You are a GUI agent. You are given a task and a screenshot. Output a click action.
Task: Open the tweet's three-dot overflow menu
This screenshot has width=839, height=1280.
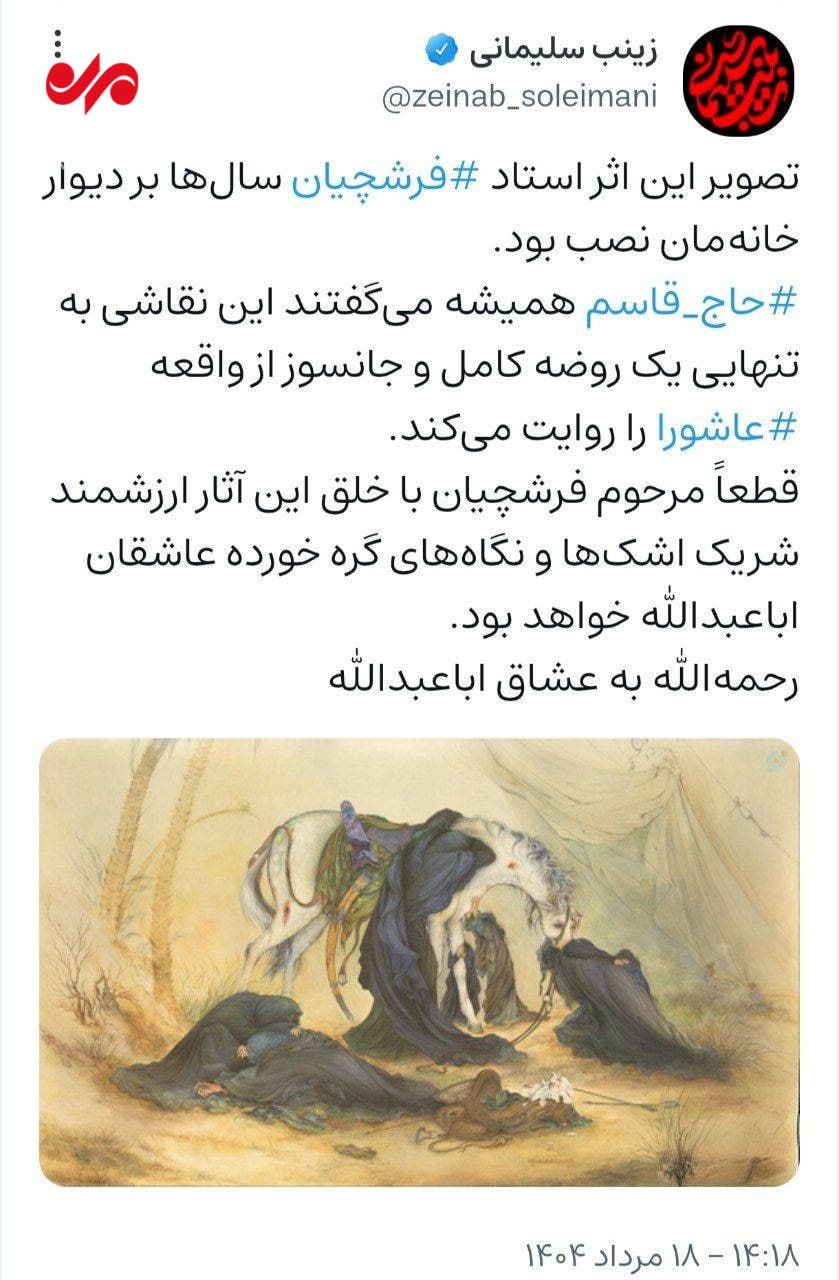click(58, 43)
